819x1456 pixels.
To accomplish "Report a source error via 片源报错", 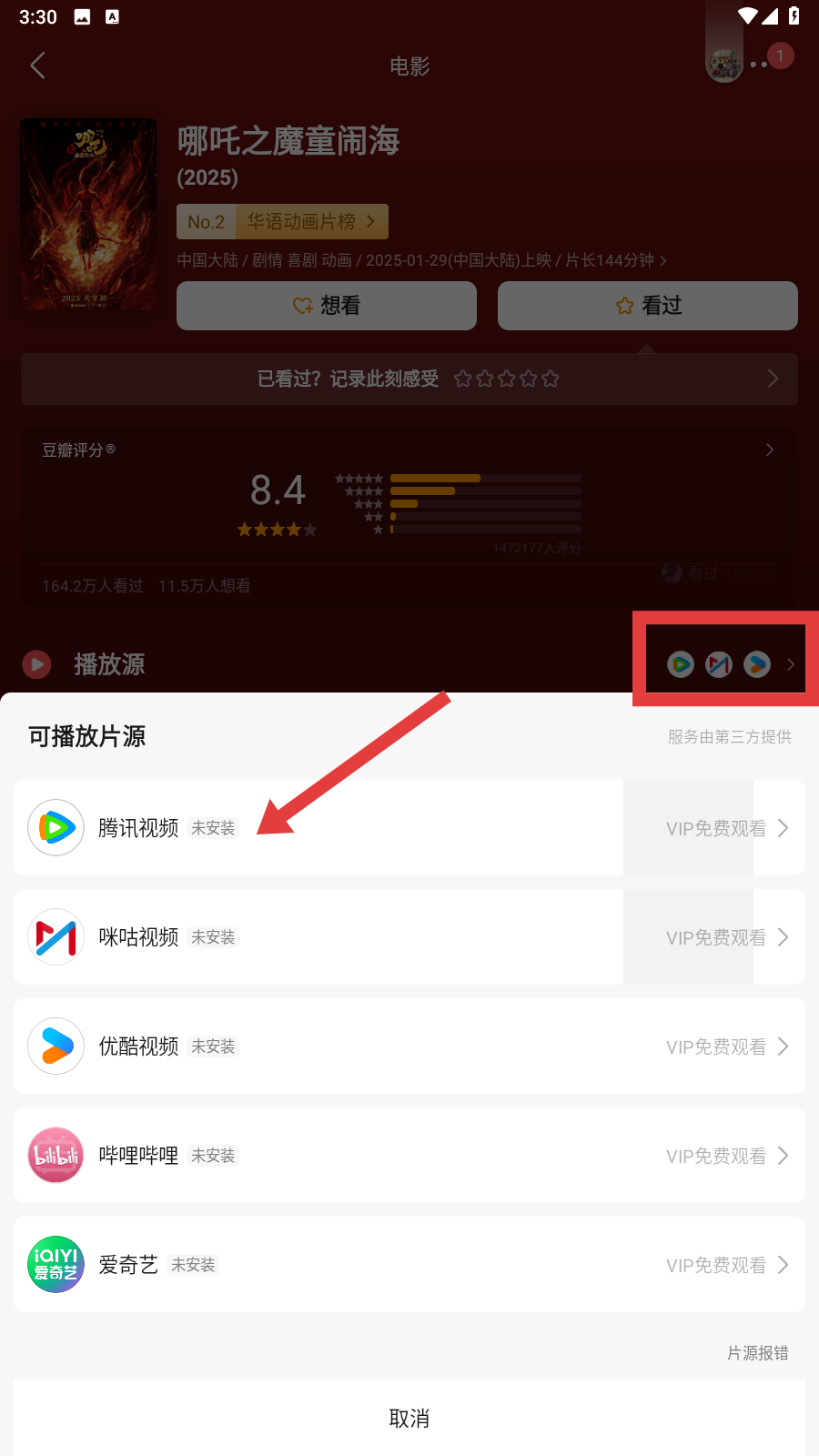I will click(x=757, y=1353).
